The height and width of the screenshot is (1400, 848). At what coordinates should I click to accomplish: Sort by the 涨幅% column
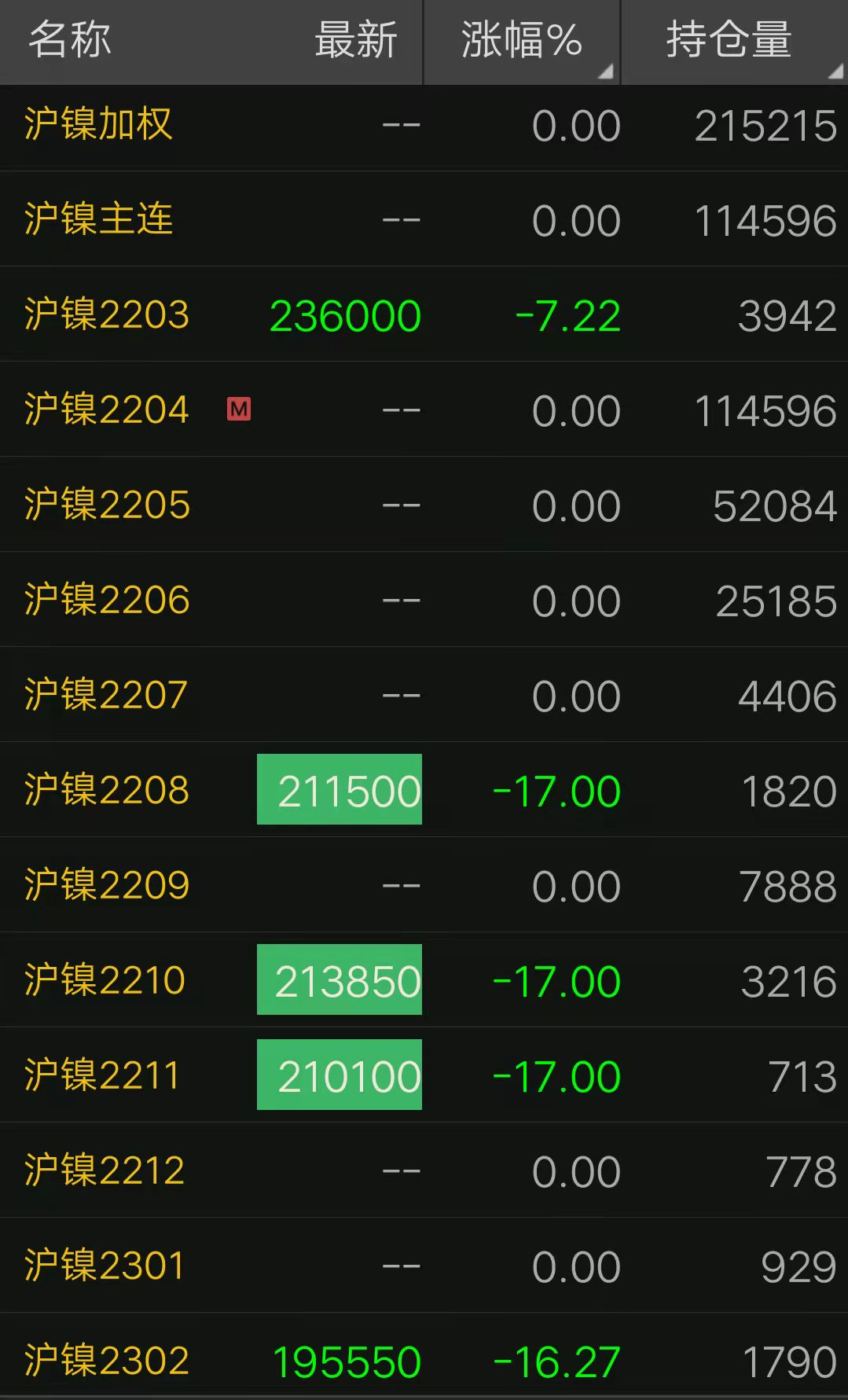point(521,41)
